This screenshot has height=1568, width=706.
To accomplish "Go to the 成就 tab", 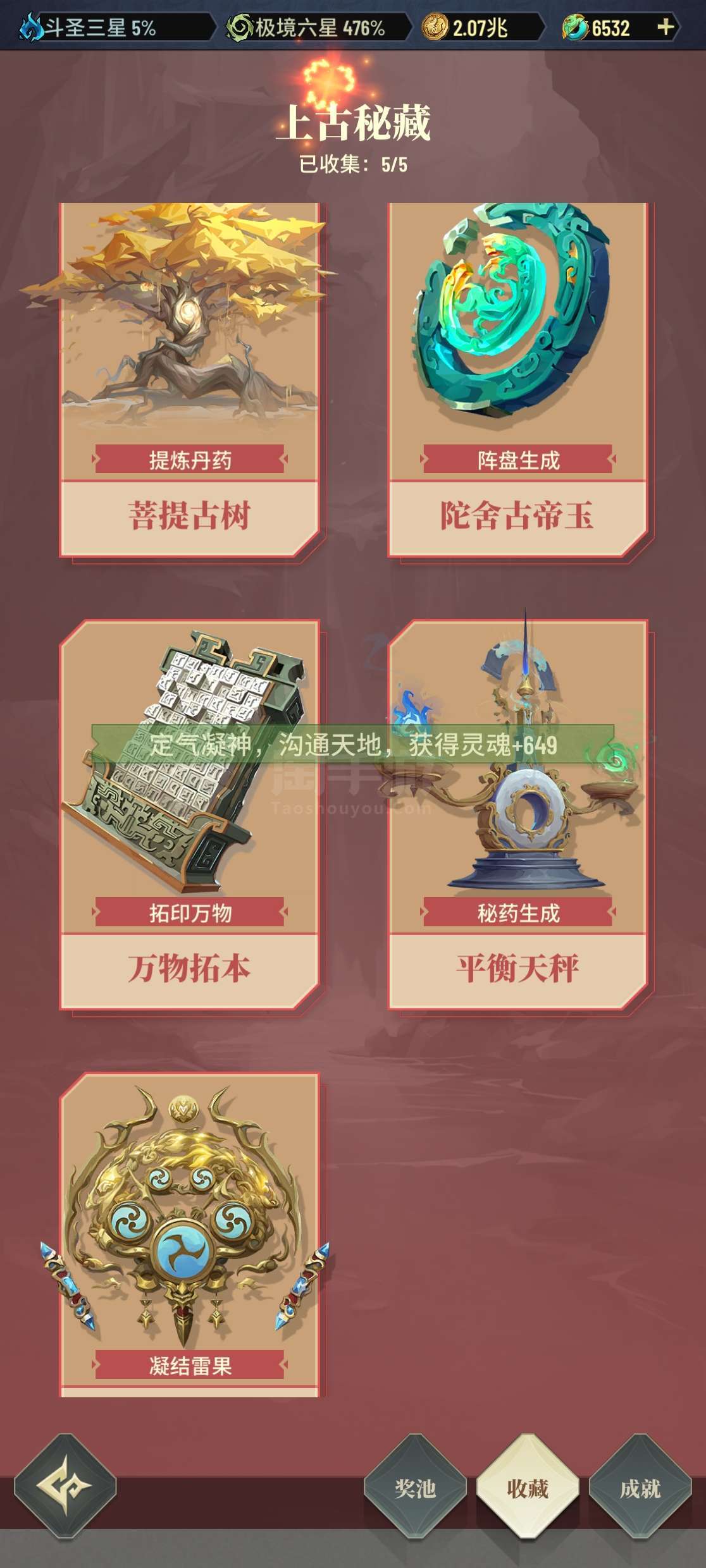I will click(x=640, y=1488).
